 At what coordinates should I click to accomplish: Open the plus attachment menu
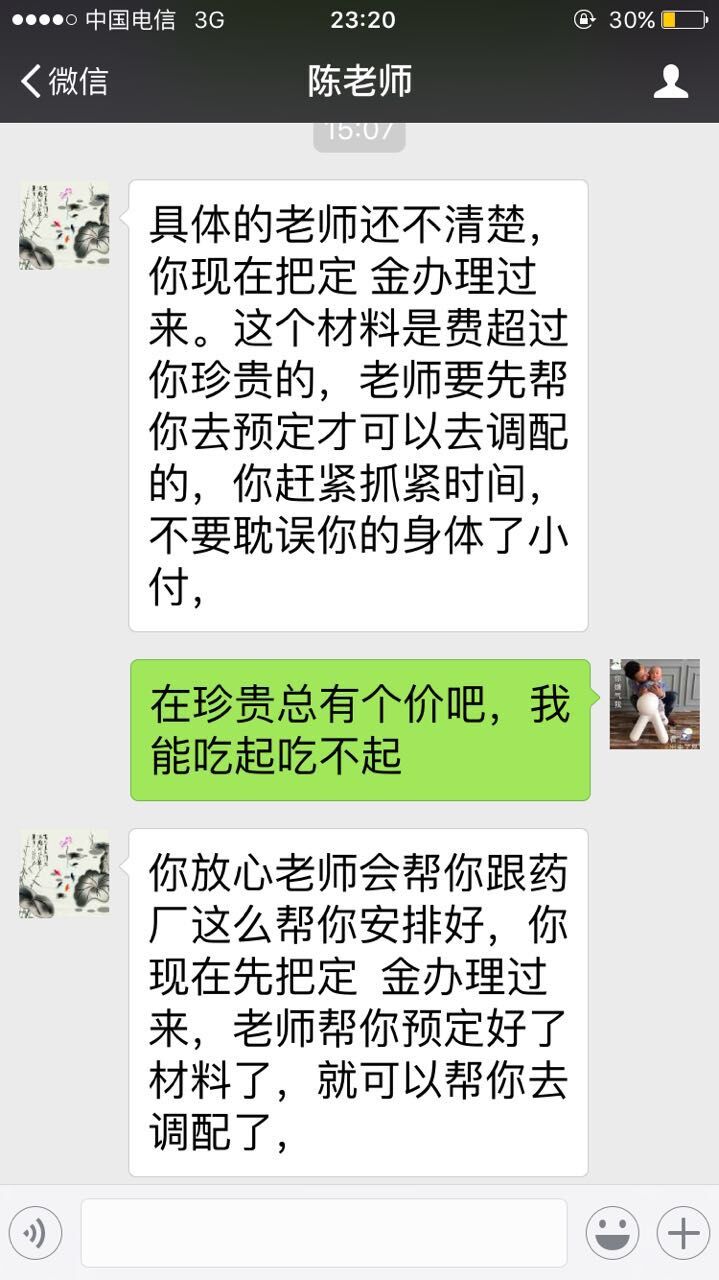(683, 1233)
